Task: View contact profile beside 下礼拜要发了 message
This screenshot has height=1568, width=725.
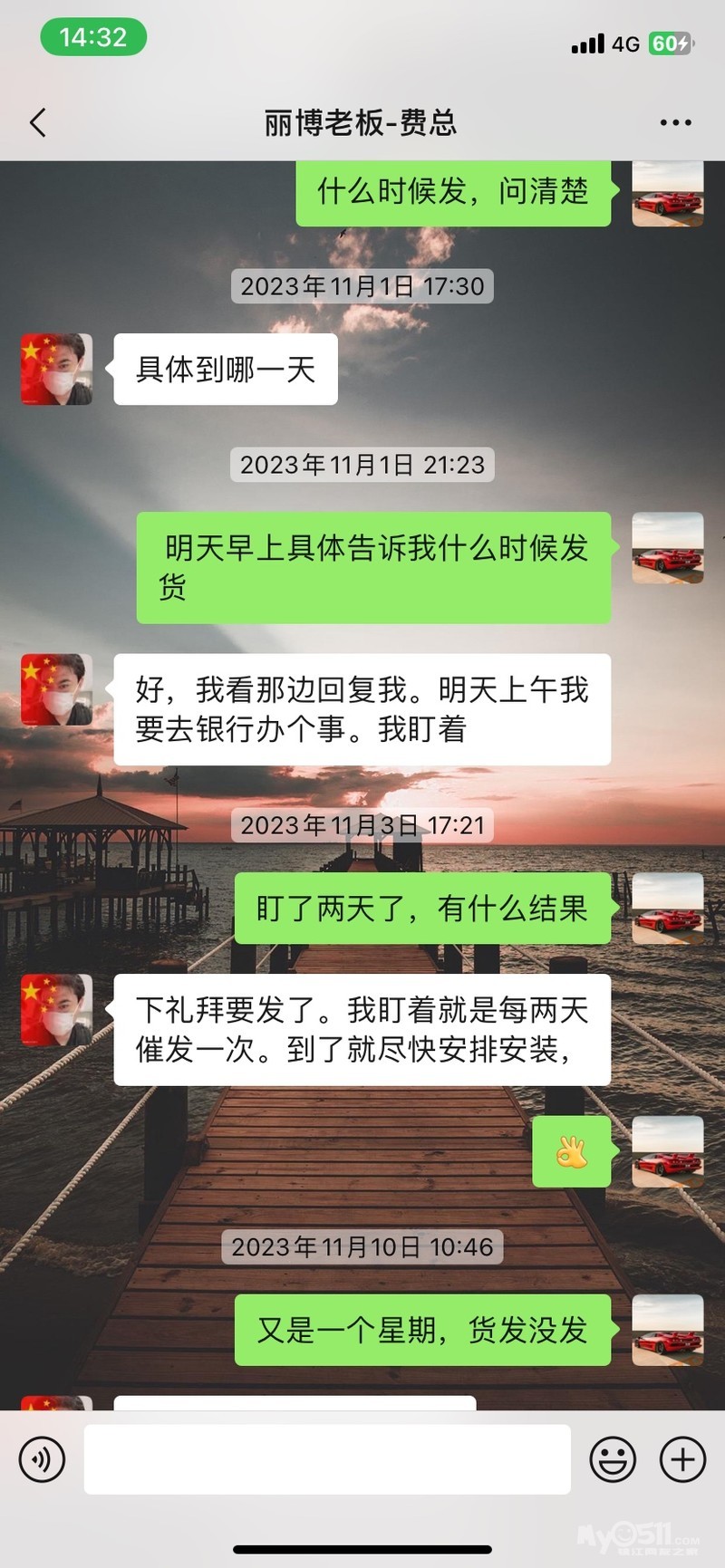Action: tap(57, 1010)
